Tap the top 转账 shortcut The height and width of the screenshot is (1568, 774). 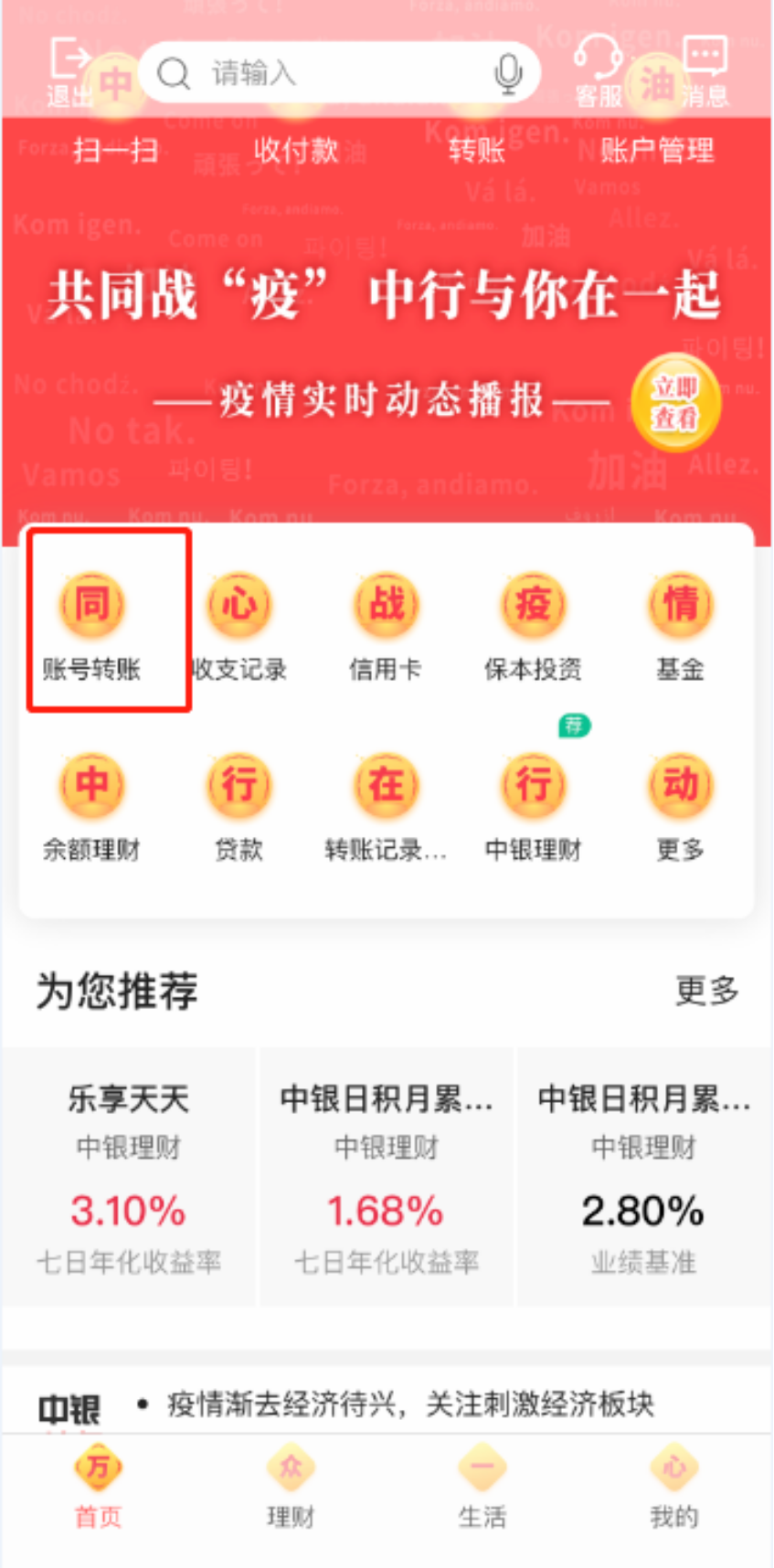click(476, 150)
